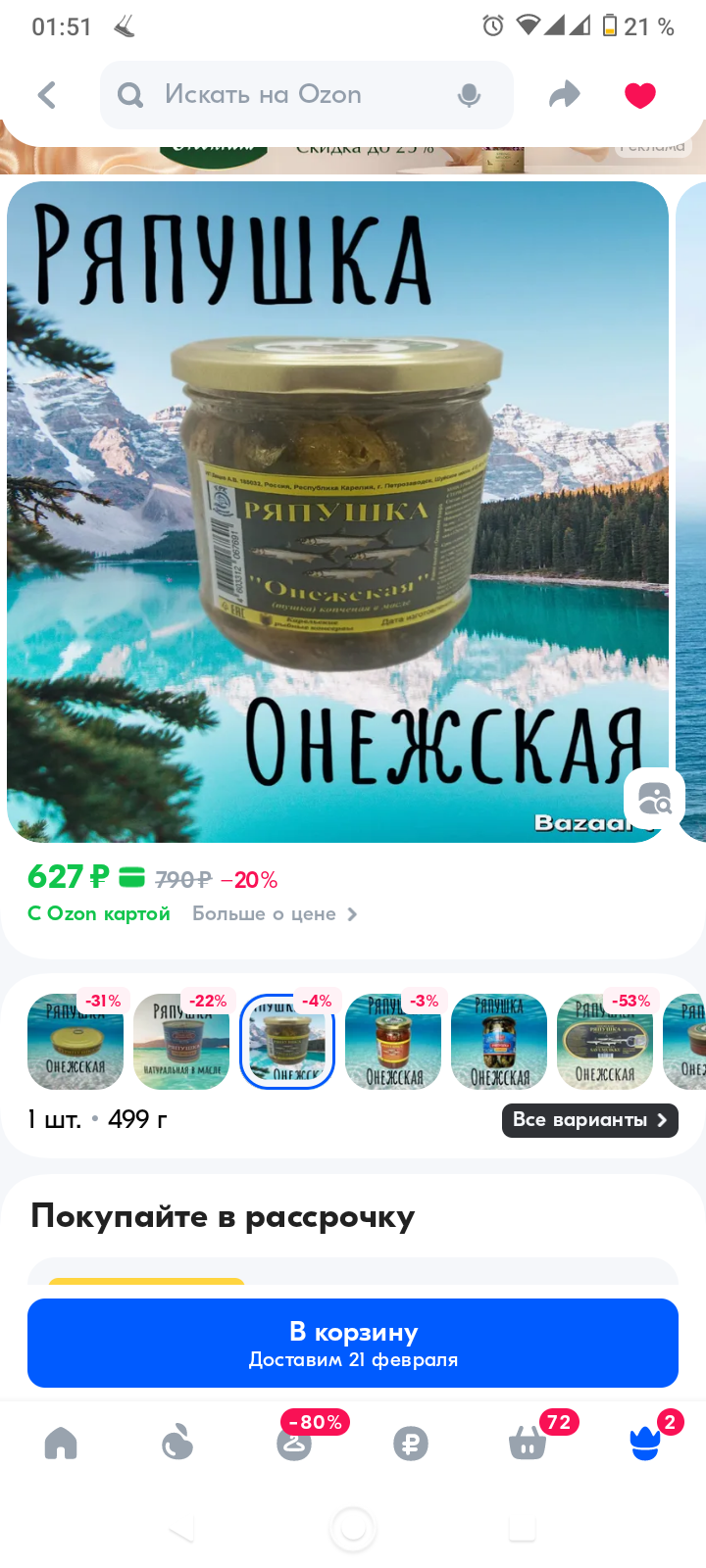Viewport: 706px width, 1568px height.
Task: Choose the variant with -3% discount
Action: pos(393,1041)
